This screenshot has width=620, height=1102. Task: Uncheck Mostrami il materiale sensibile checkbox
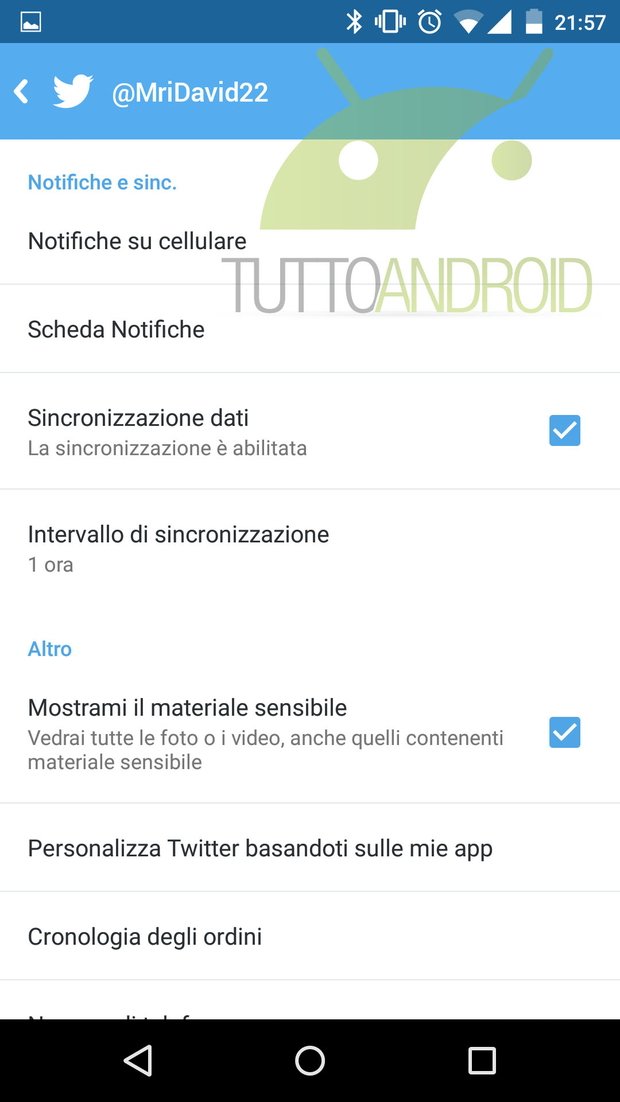pyautogui.click(x=564, y=732)
